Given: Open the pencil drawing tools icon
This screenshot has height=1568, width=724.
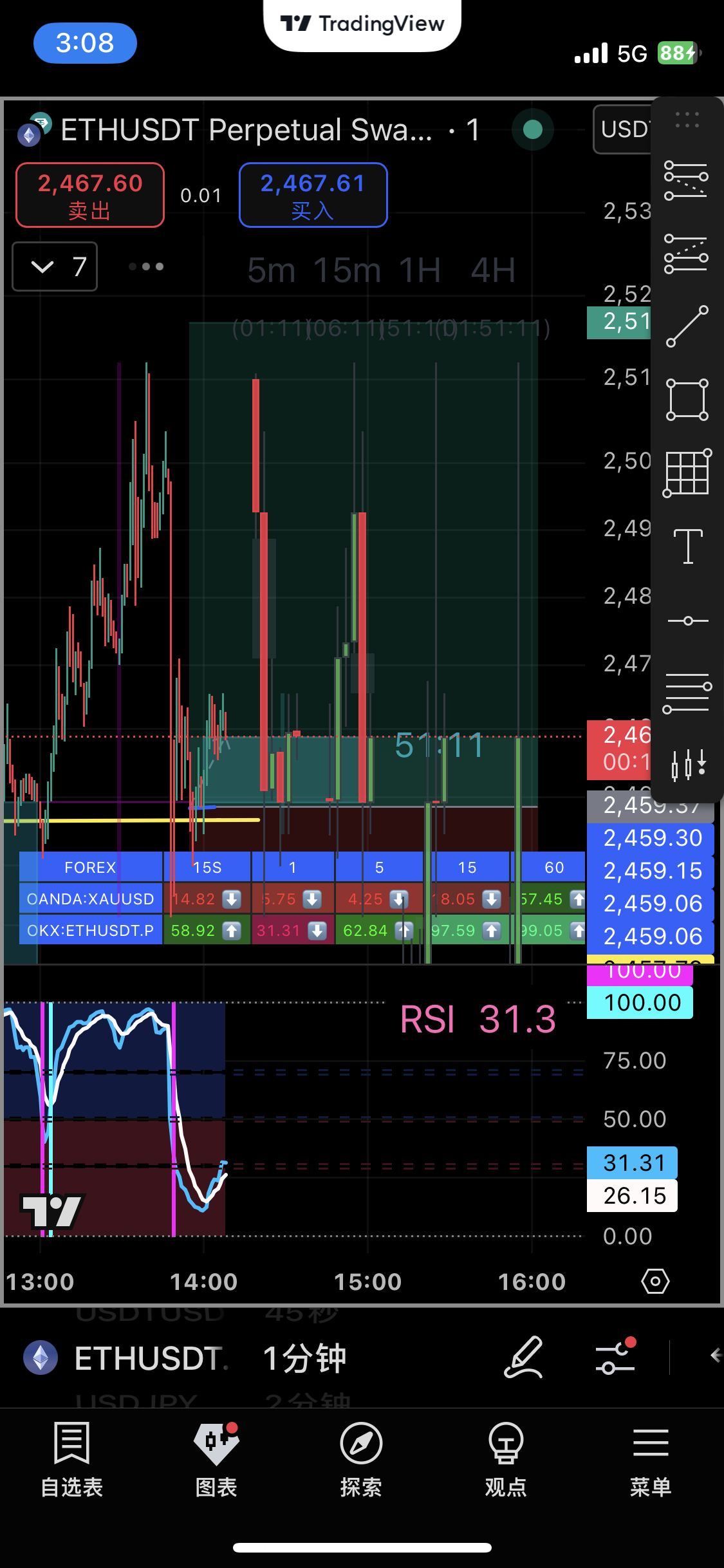Looking at the screenshot, I should pos(523,1357).
